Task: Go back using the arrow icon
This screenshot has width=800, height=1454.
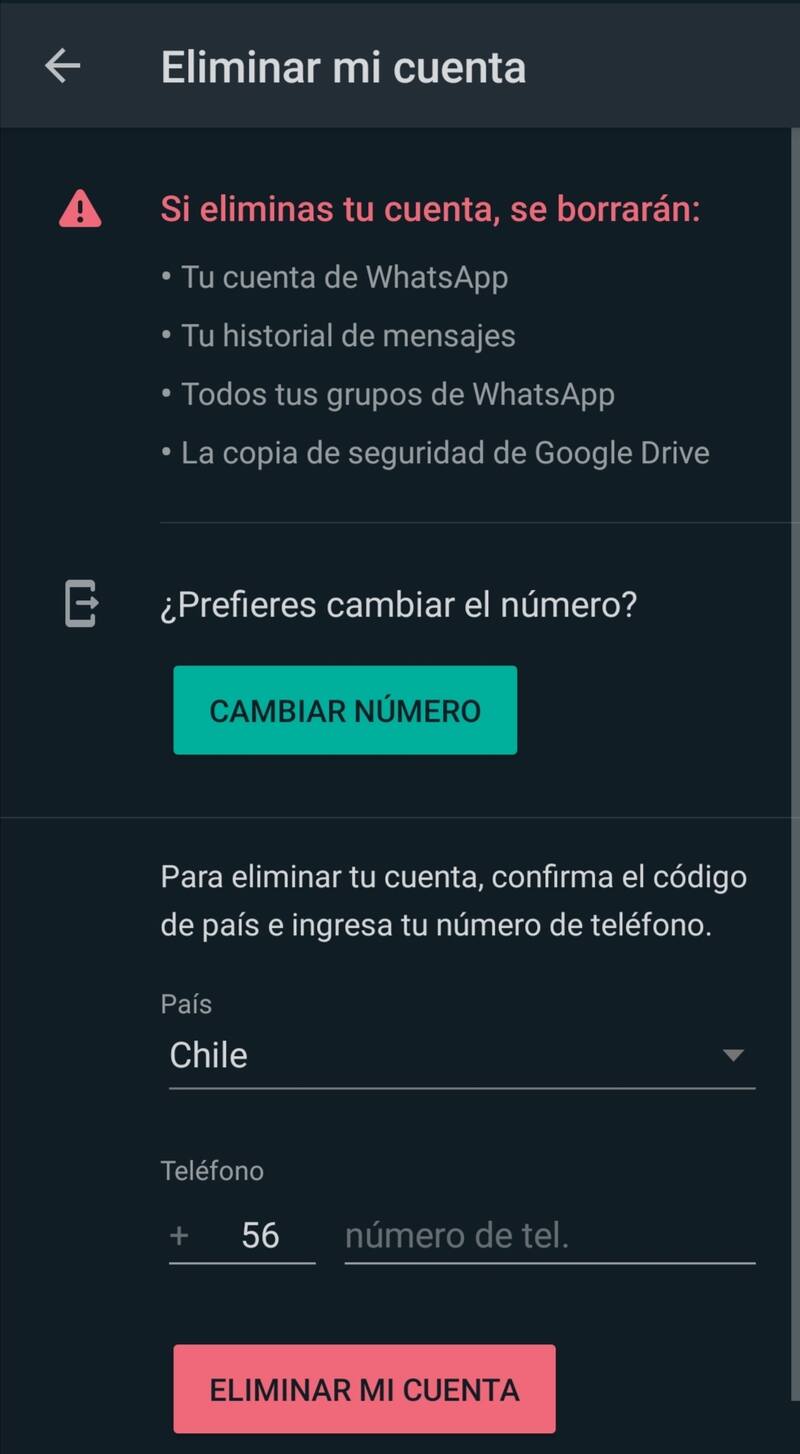Action: coord(62,66)
